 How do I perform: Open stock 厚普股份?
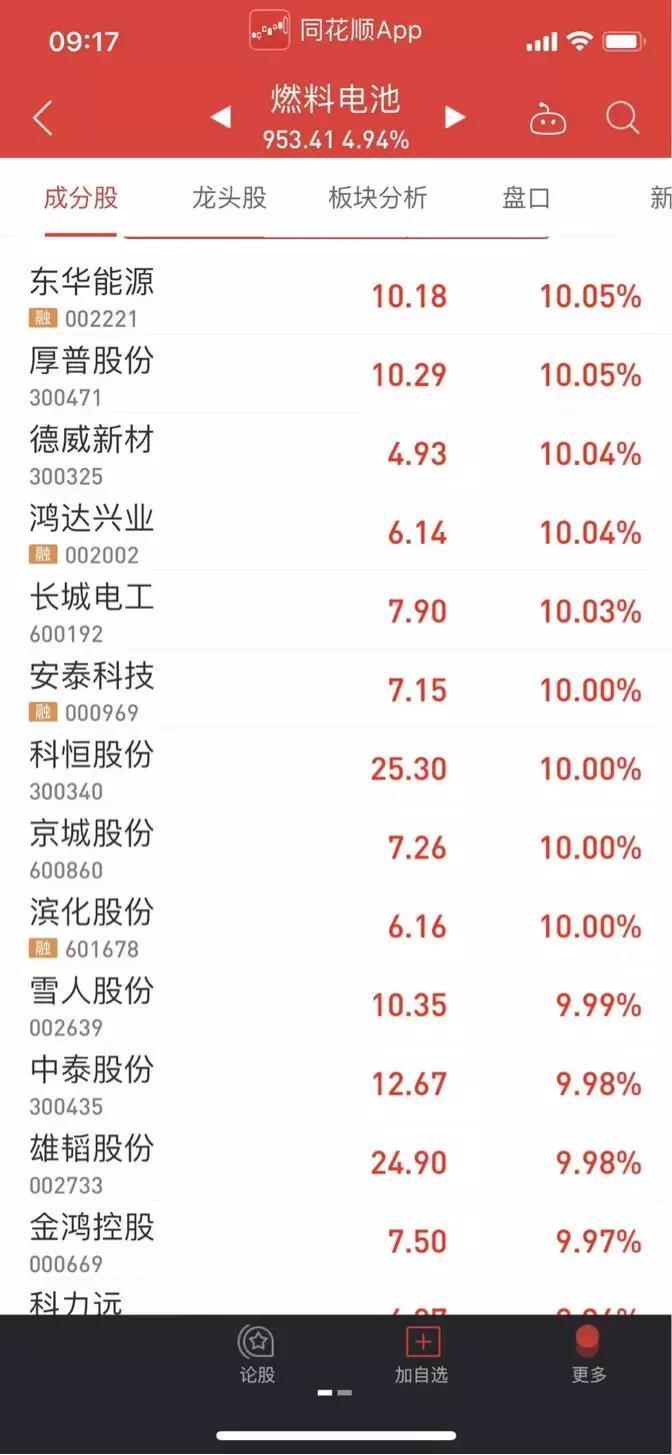(x=92, y=361)
